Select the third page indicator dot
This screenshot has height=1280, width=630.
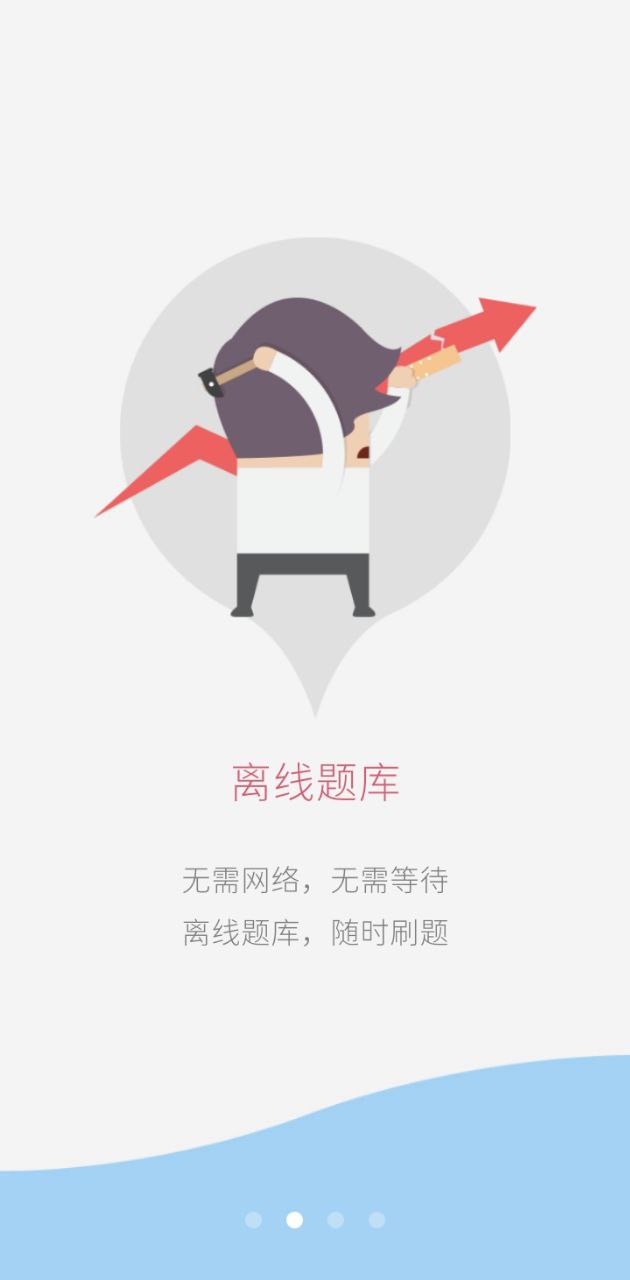coord(336,1220)
